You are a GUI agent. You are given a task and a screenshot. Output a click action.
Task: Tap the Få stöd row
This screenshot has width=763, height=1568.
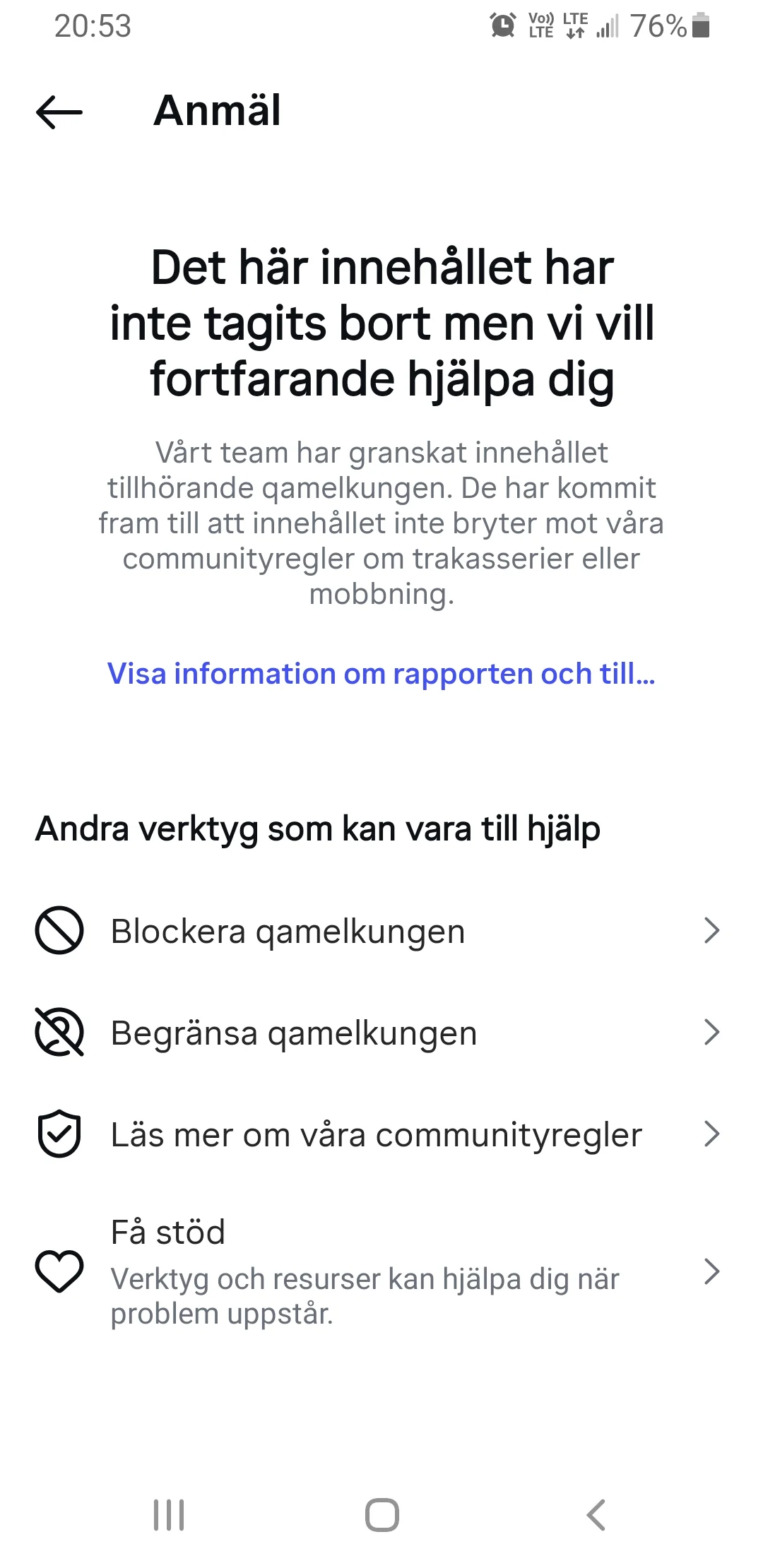[x=381, y=1271]
